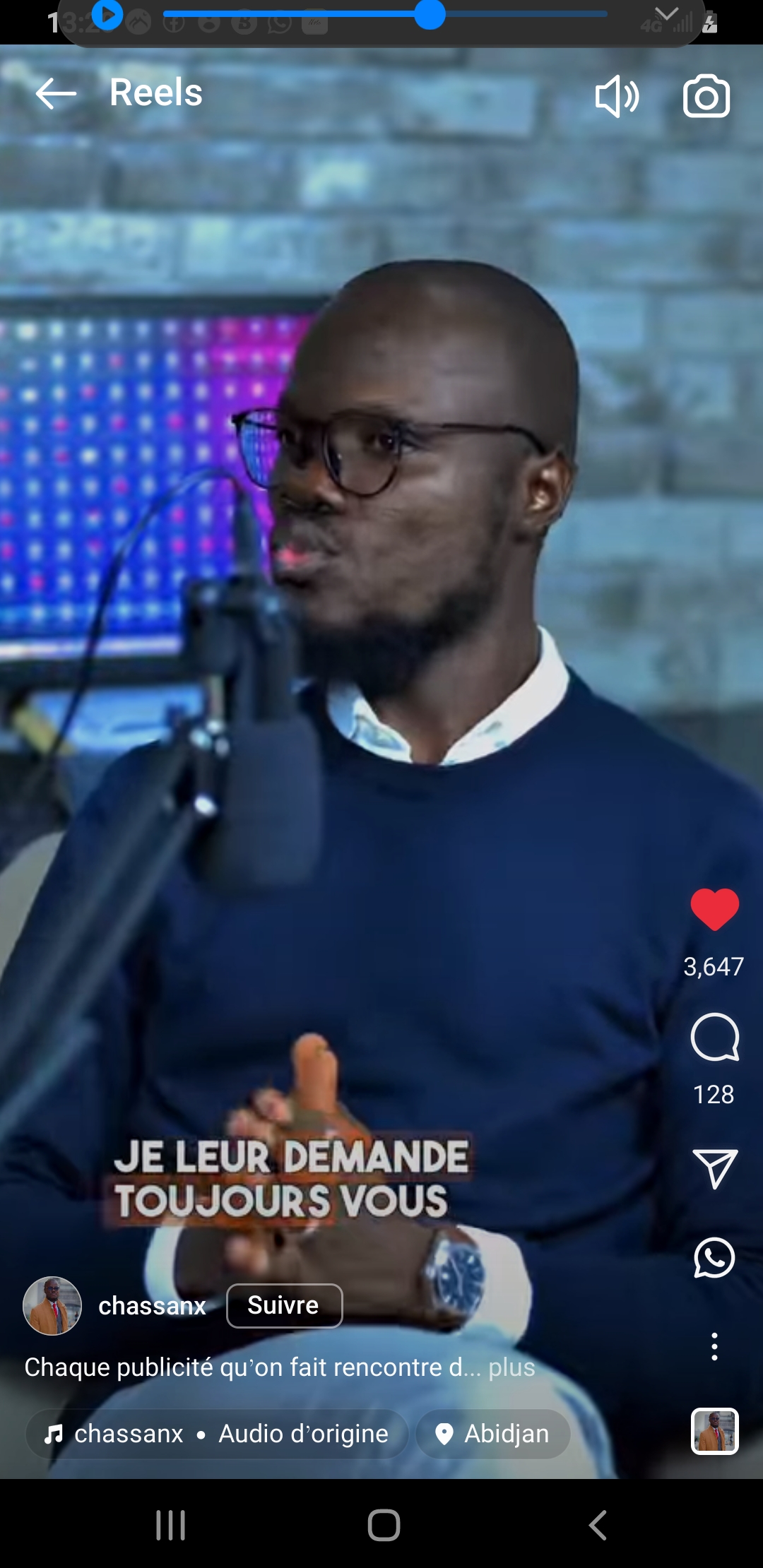This screenshot has height=1568, width=763.
Task: Open the chassanx username
Action: (x=152, y=1306)
